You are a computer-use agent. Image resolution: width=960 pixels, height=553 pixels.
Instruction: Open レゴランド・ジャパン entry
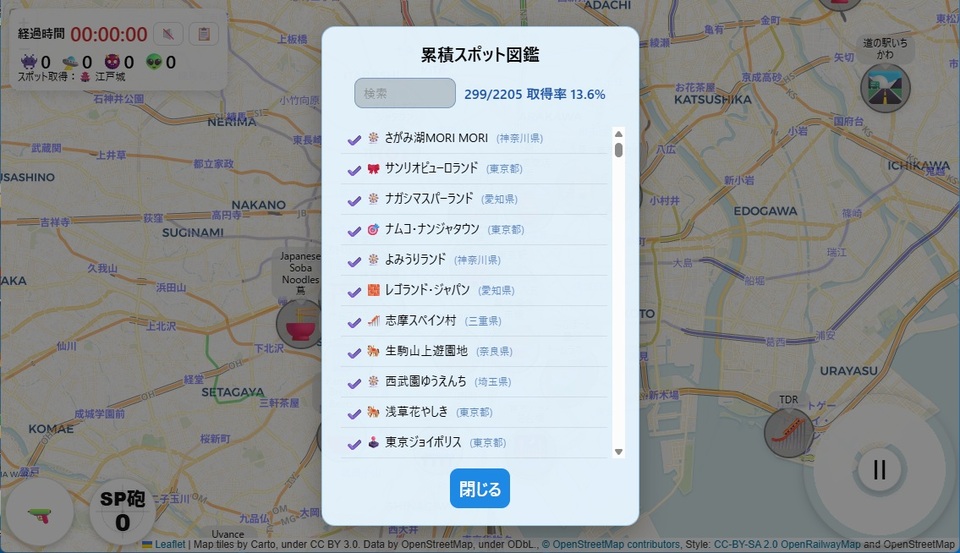[474, 290]
